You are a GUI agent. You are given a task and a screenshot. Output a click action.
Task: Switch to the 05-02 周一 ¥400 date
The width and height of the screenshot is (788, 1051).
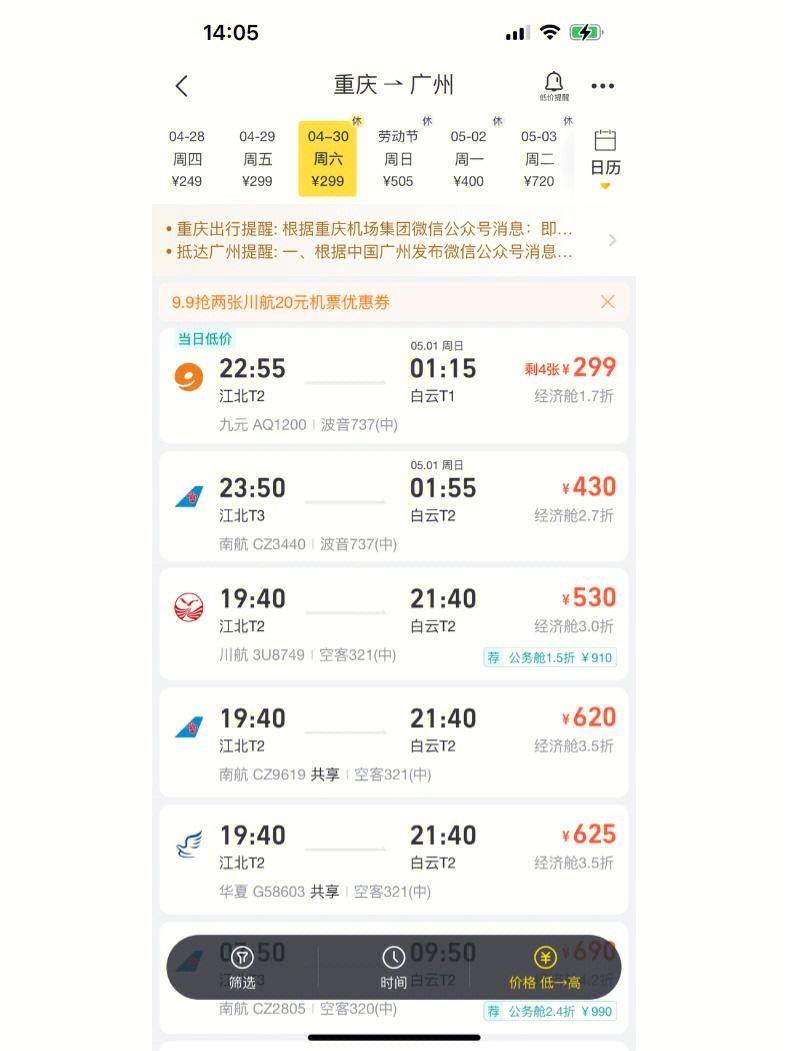(468, 159)
